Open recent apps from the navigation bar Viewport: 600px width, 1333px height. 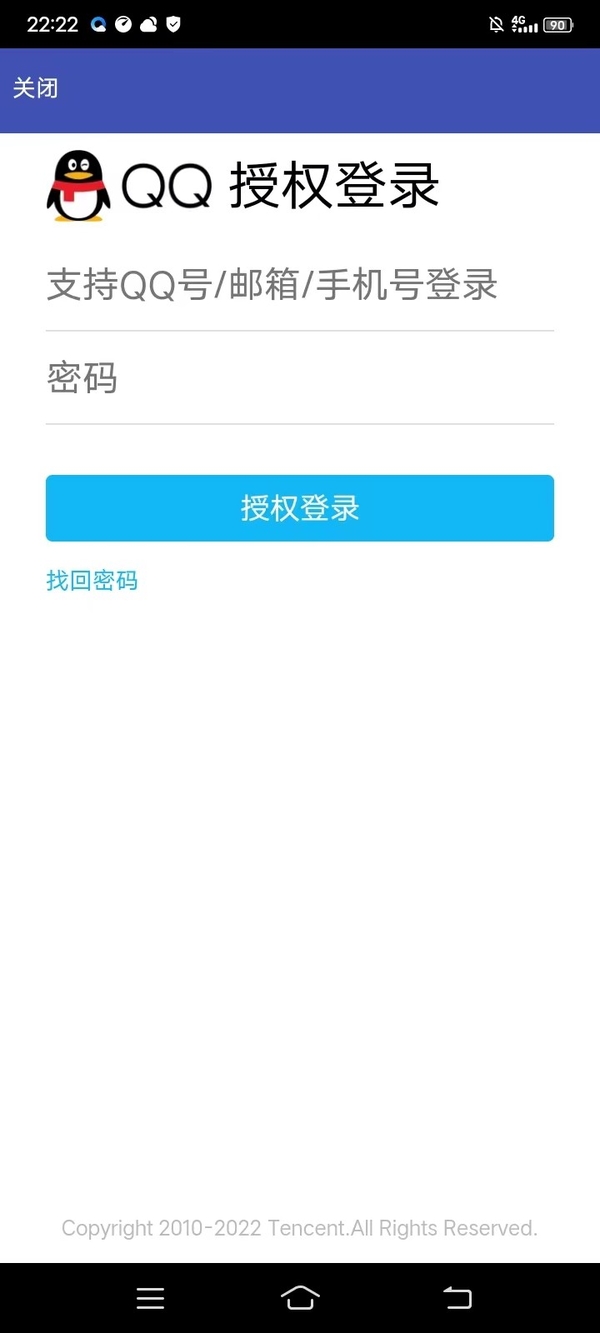pyautogui.click(x=150, y=1298)
